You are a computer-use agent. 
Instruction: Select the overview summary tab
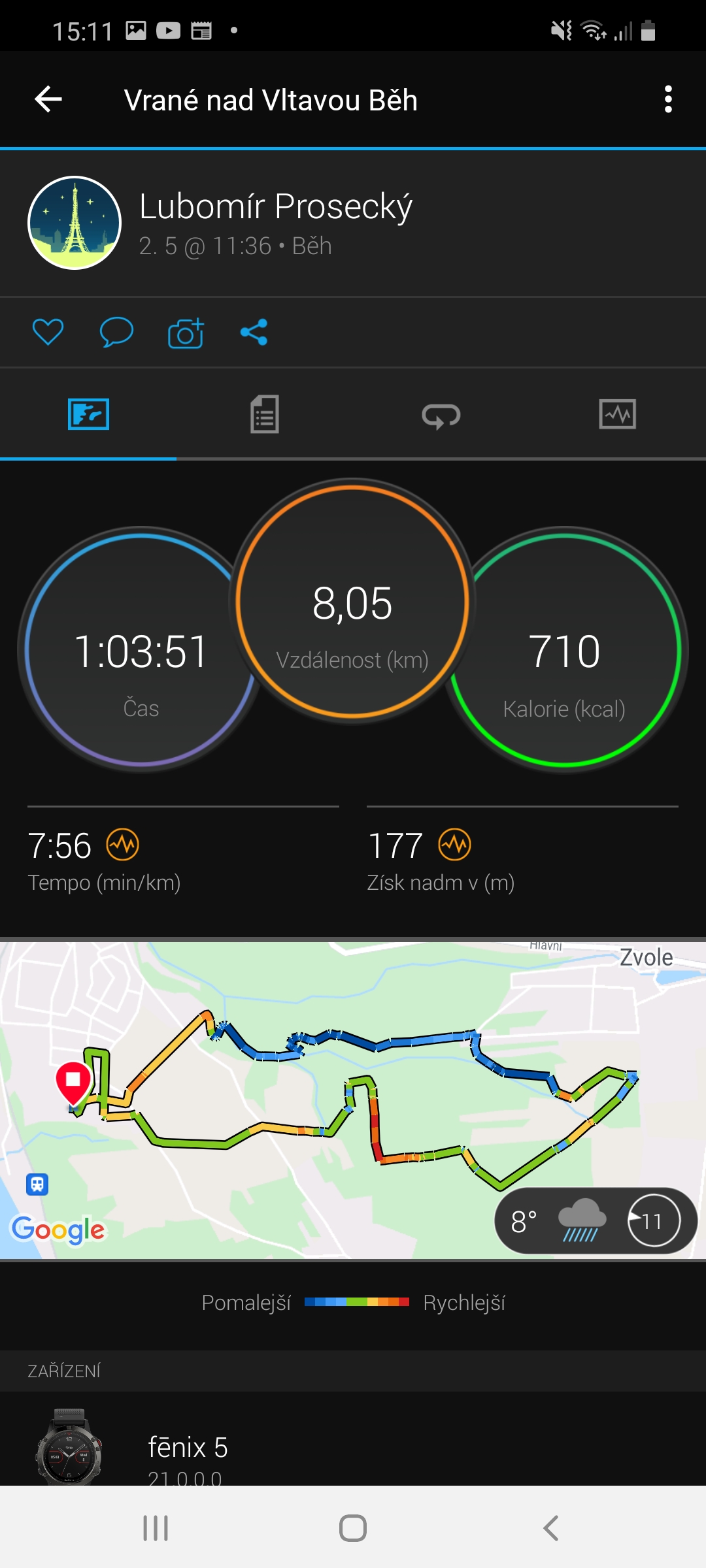coord(88,414)
